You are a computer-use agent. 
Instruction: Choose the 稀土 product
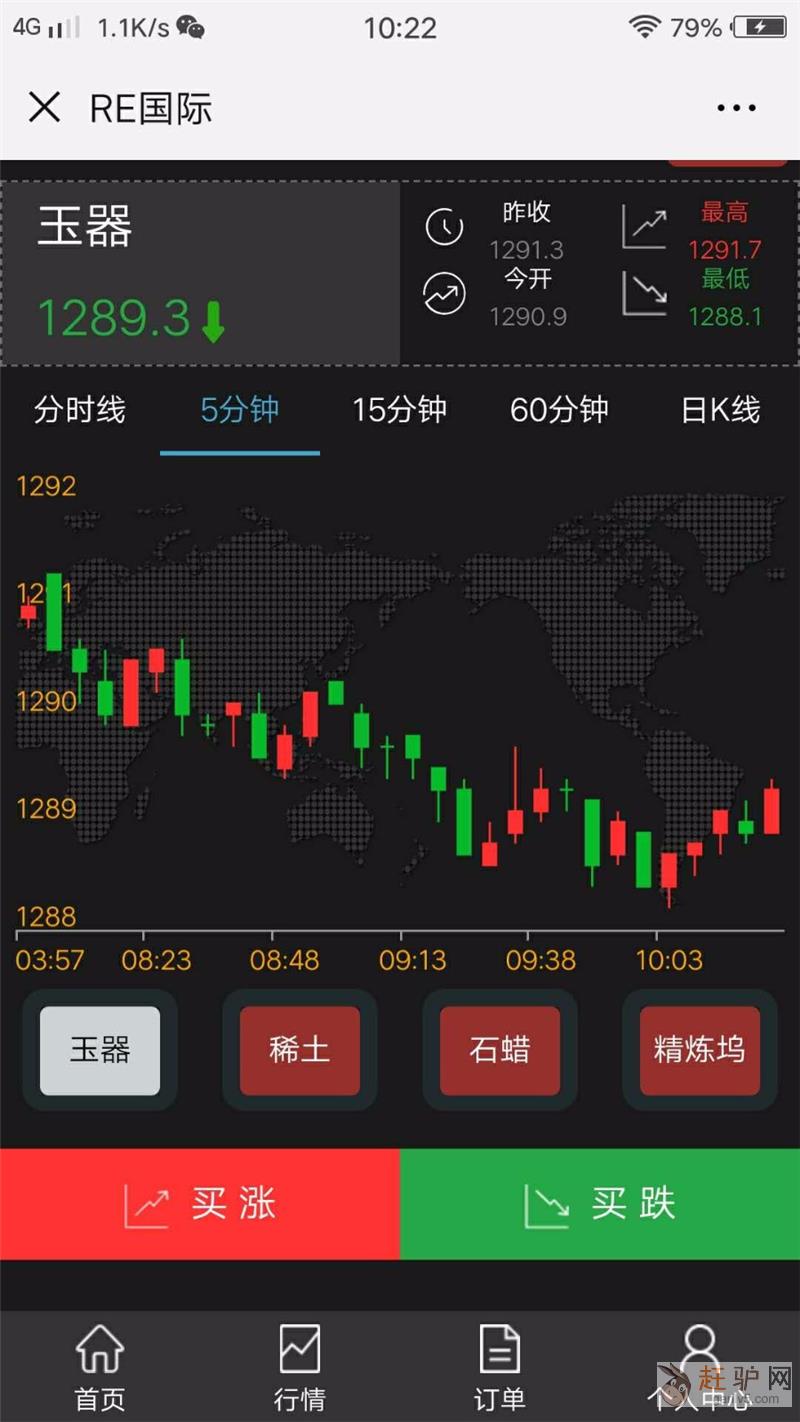click(299, 1050)
